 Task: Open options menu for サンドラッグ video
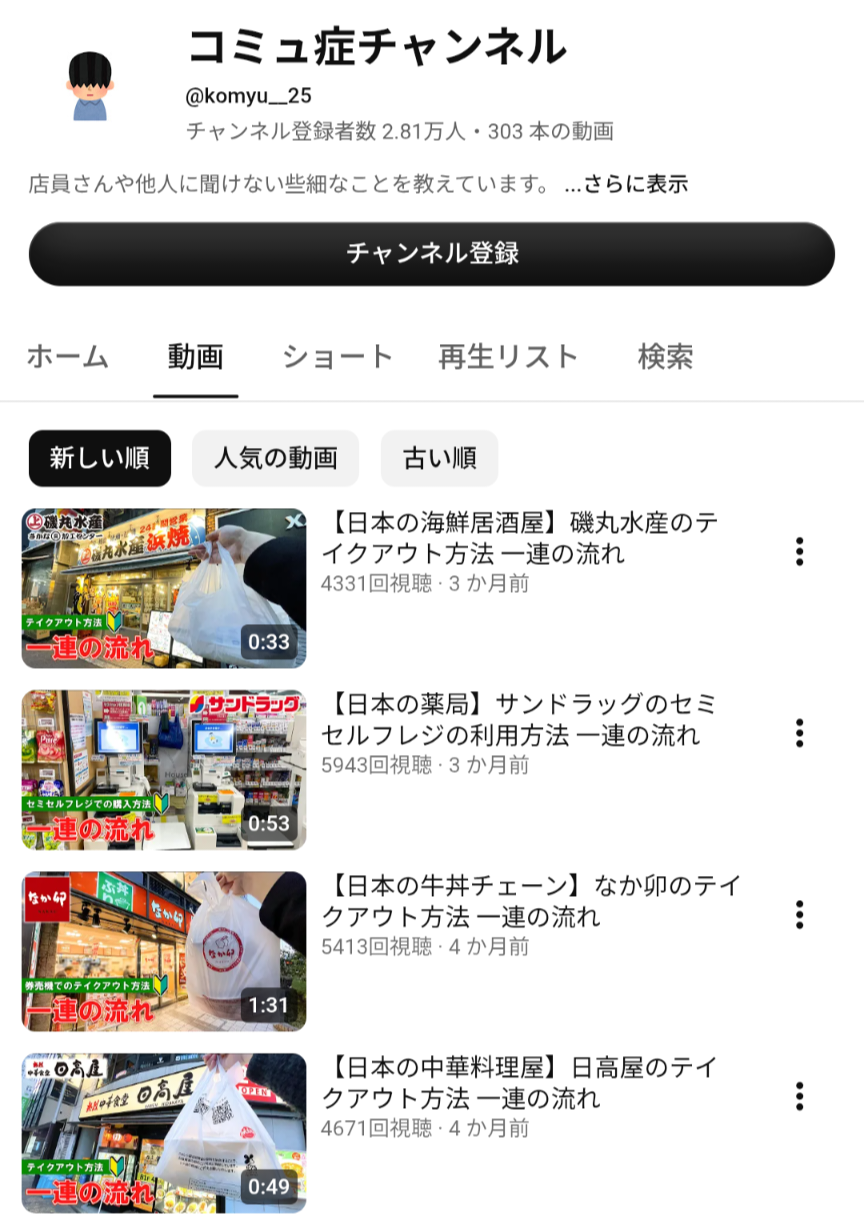coord(799,733)
